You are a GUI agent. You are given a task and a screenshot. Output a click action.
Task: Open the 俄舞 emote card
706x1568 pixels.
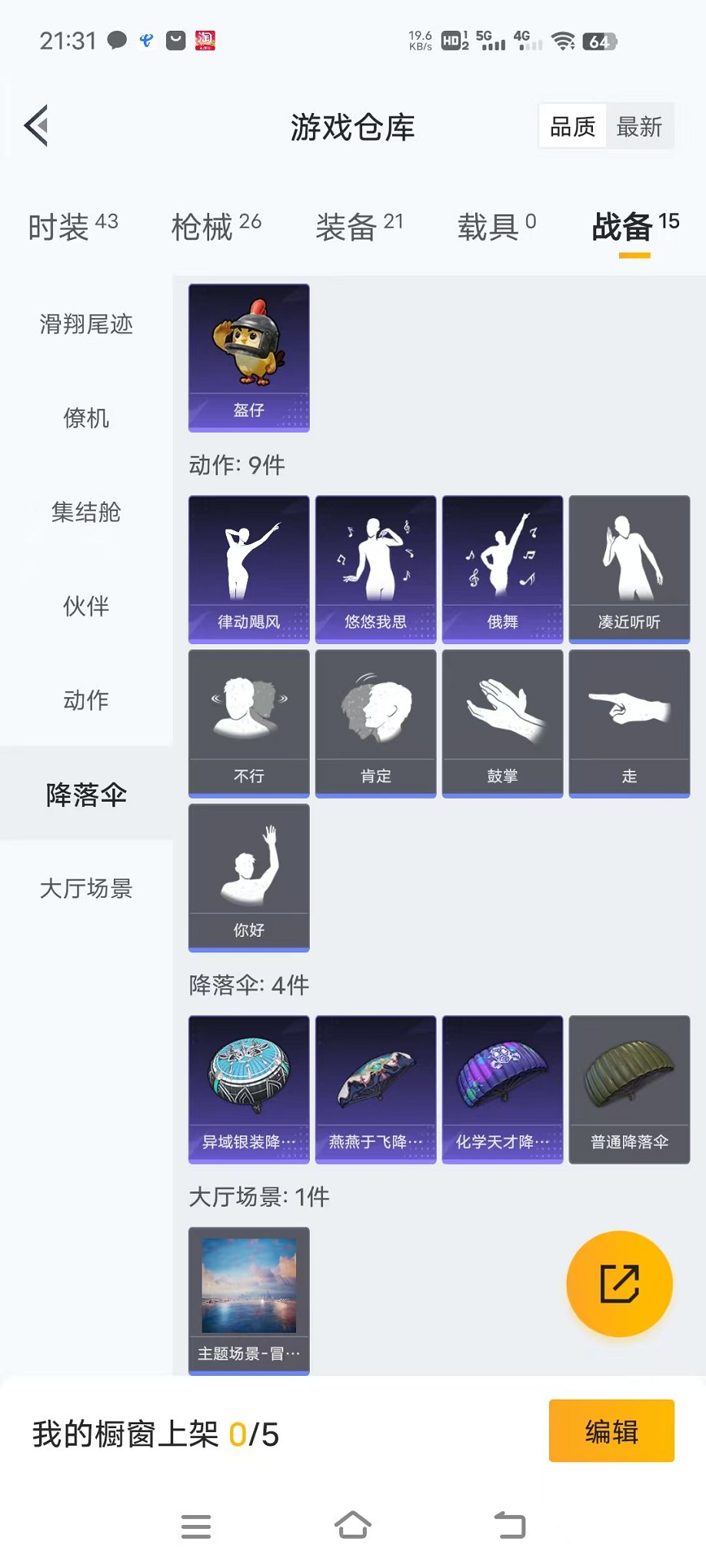pyautogui.click(x=502, y=569)
